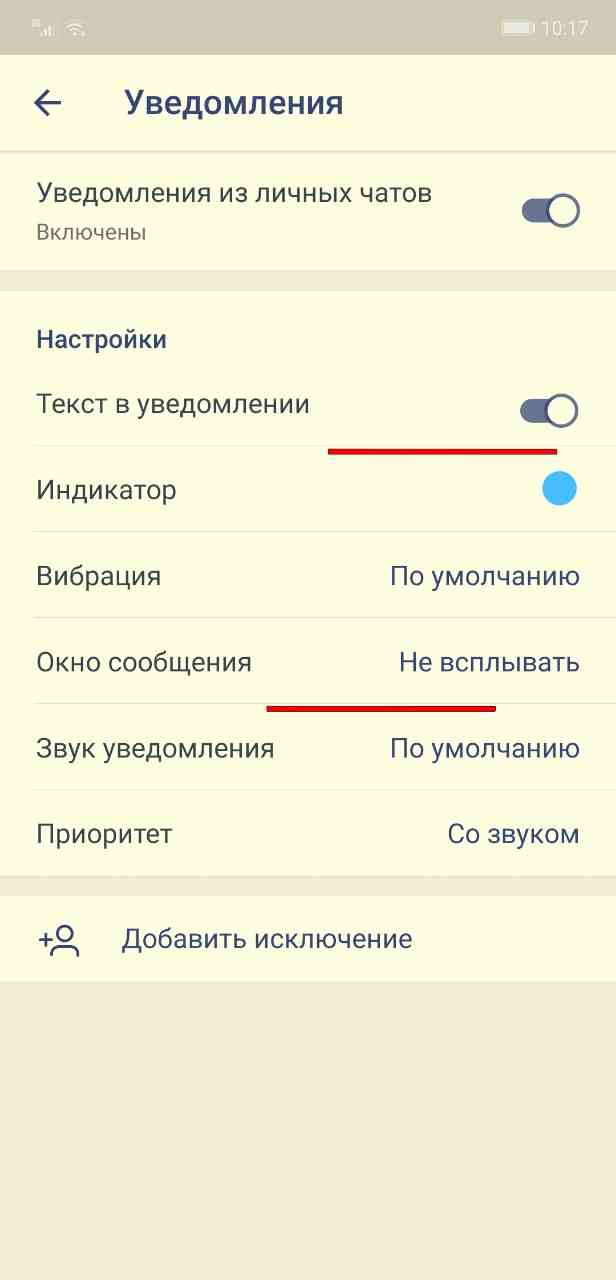Screen dimensions: 616x1280
Task: Open Вибрация setting
Action: [x=308, y=576]
